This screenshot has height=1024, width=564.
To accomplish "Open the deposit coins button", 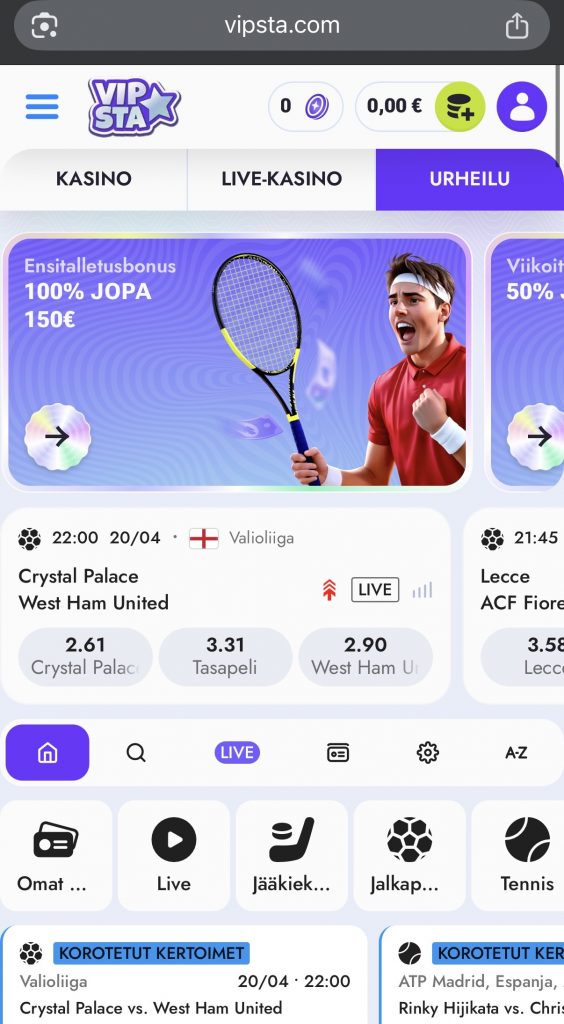I will tap(460, 106).
